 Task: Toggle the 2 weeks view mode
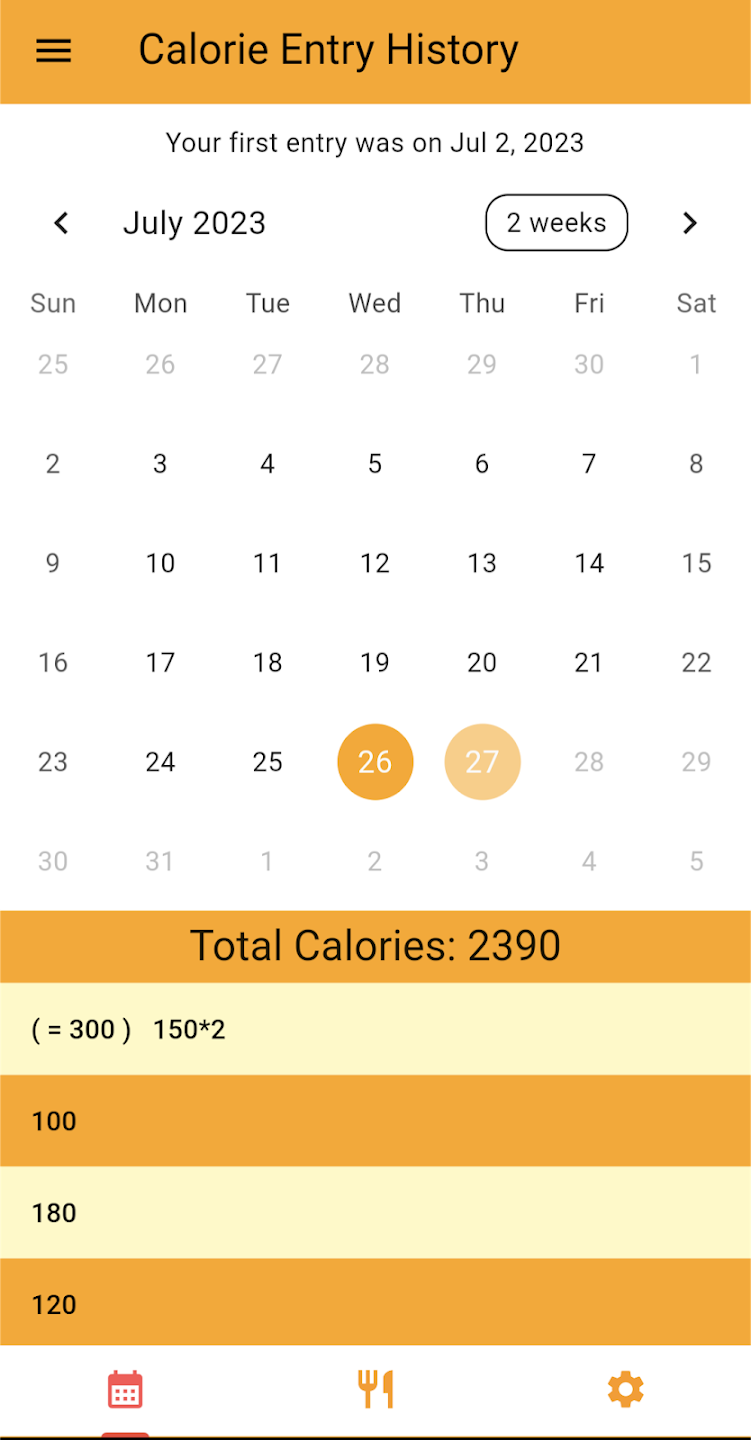tap(556, 223)
